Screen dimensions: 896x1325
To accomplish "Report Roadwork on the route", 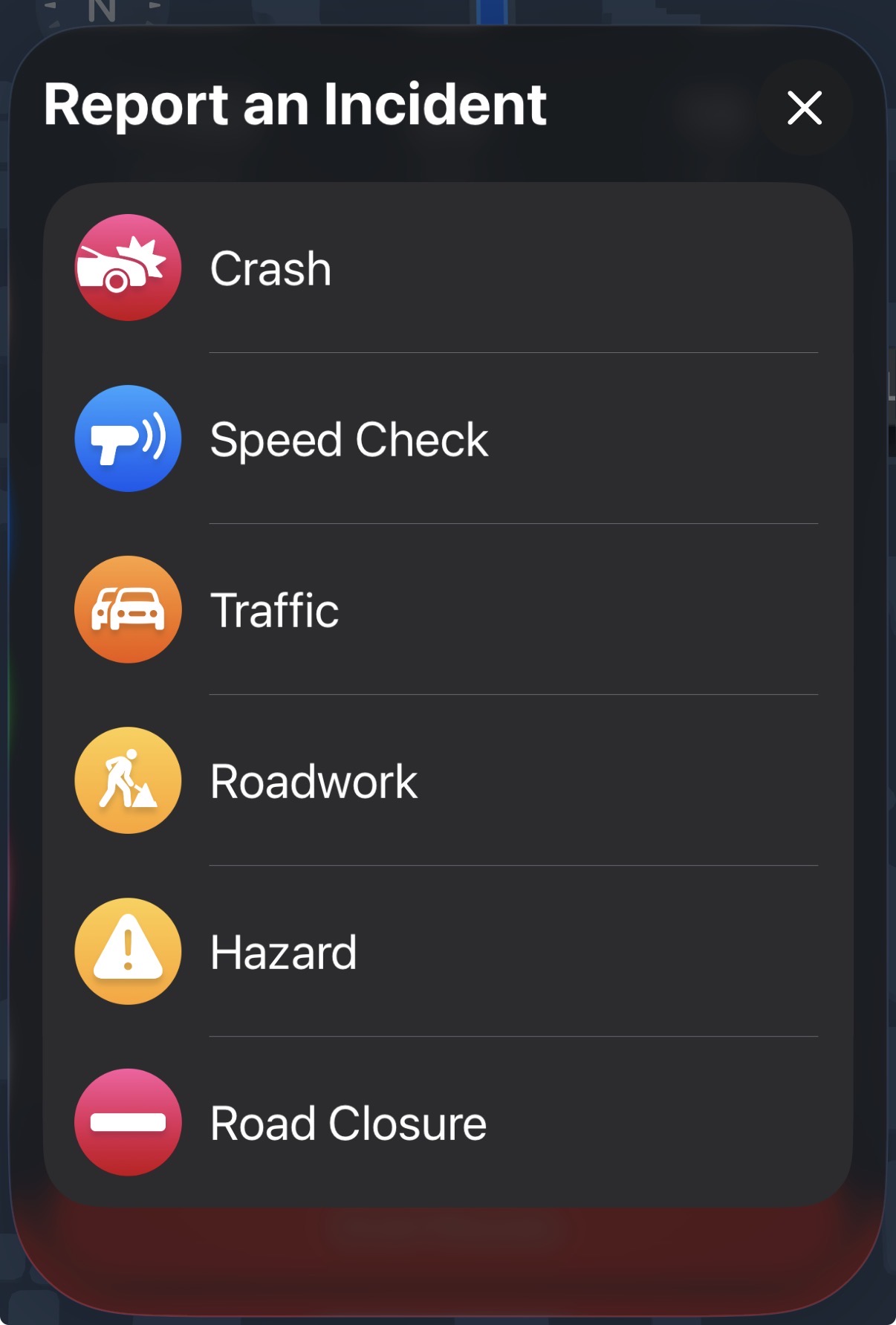I will click(447, 780).
